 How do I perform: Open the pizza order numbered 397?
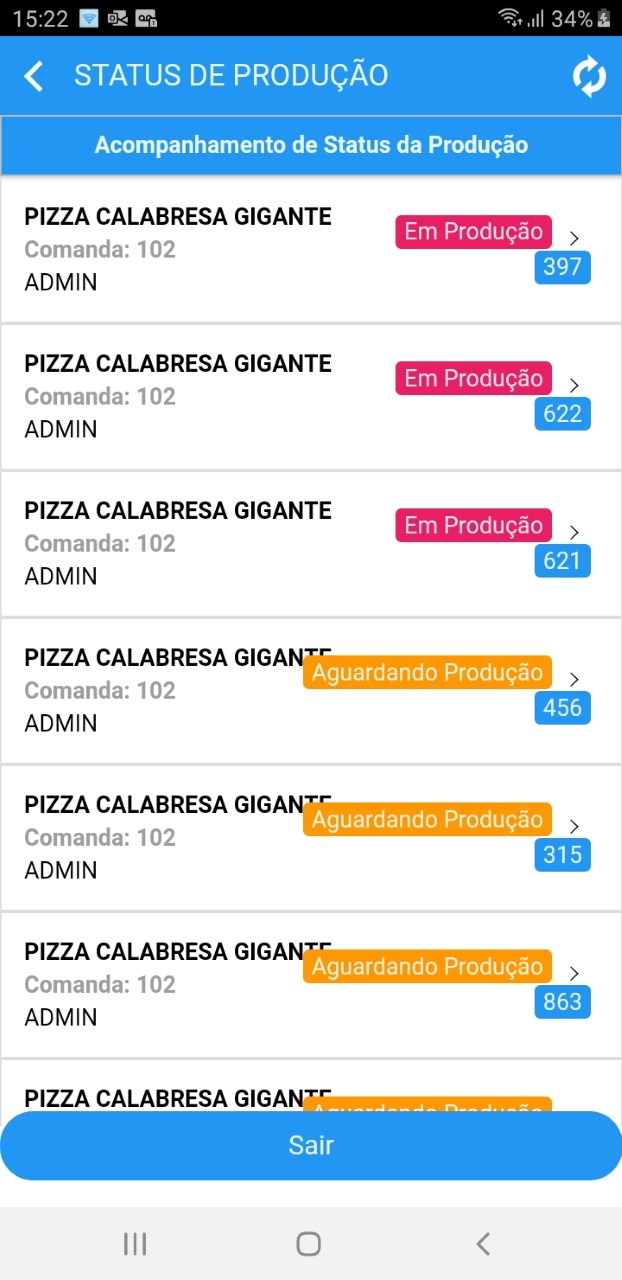[x=310, y=249]
